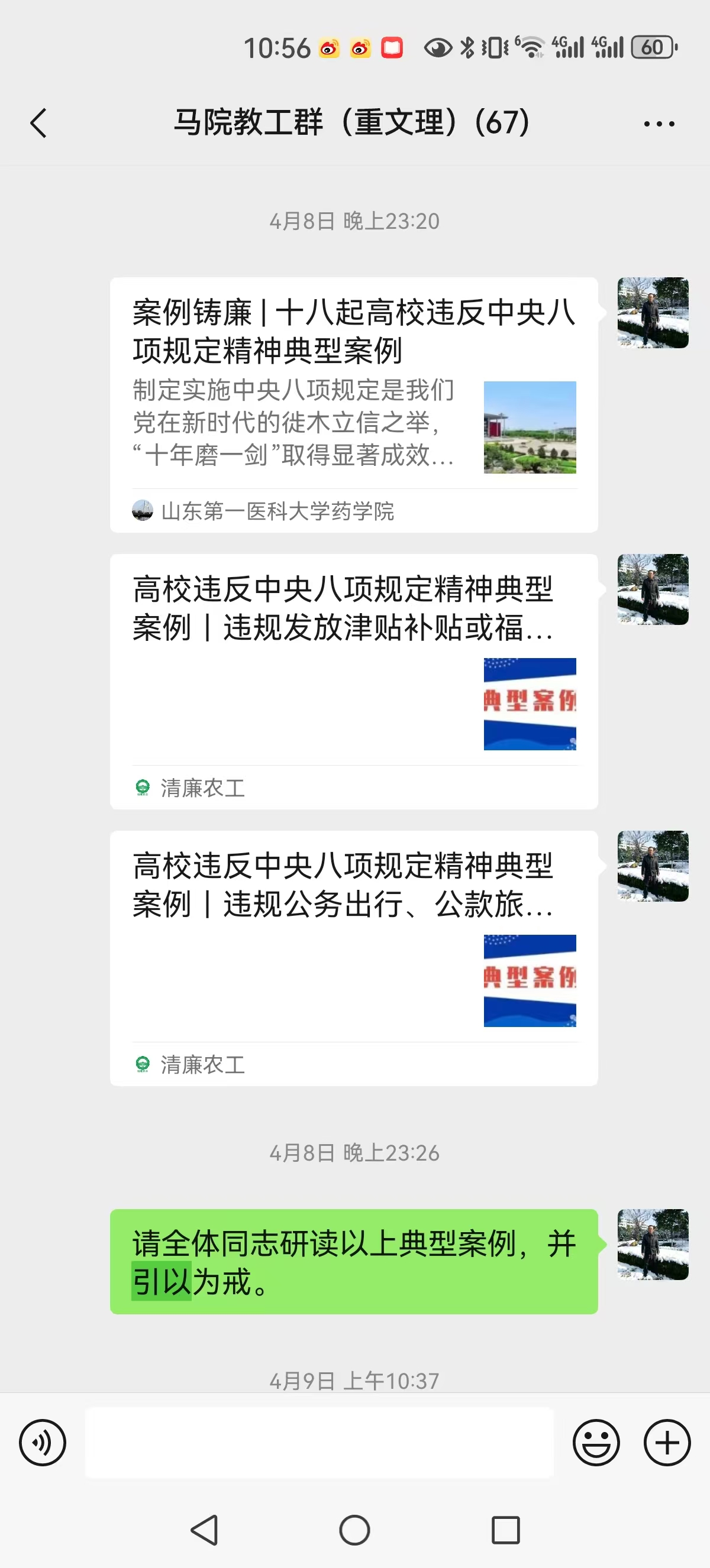Open the 违规公务出行、公款旅 article card
Image resolution: width=710 pixels, height=1568 pixels.
[353, 957]
